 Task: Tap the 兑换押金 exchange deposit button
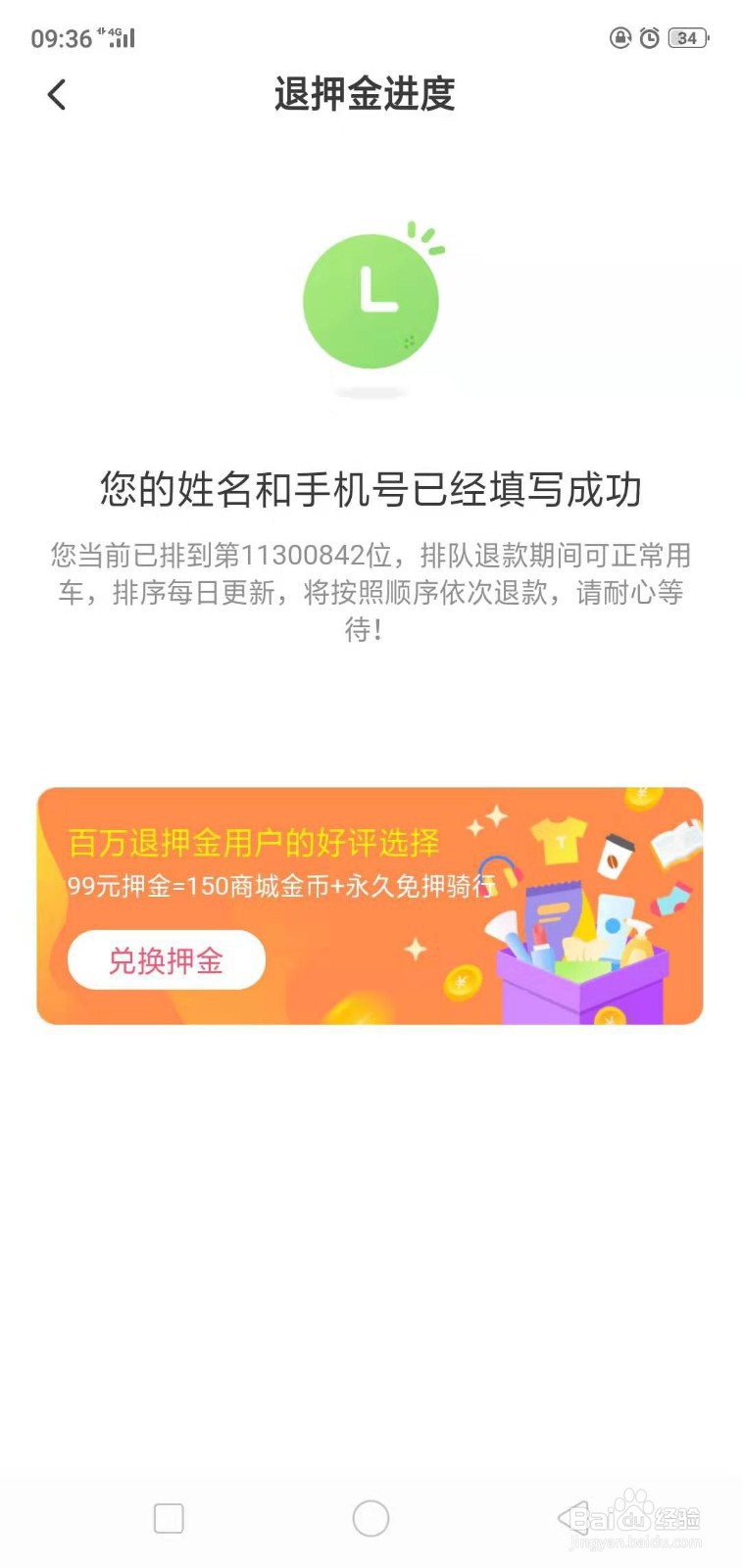tap(167, 960)
